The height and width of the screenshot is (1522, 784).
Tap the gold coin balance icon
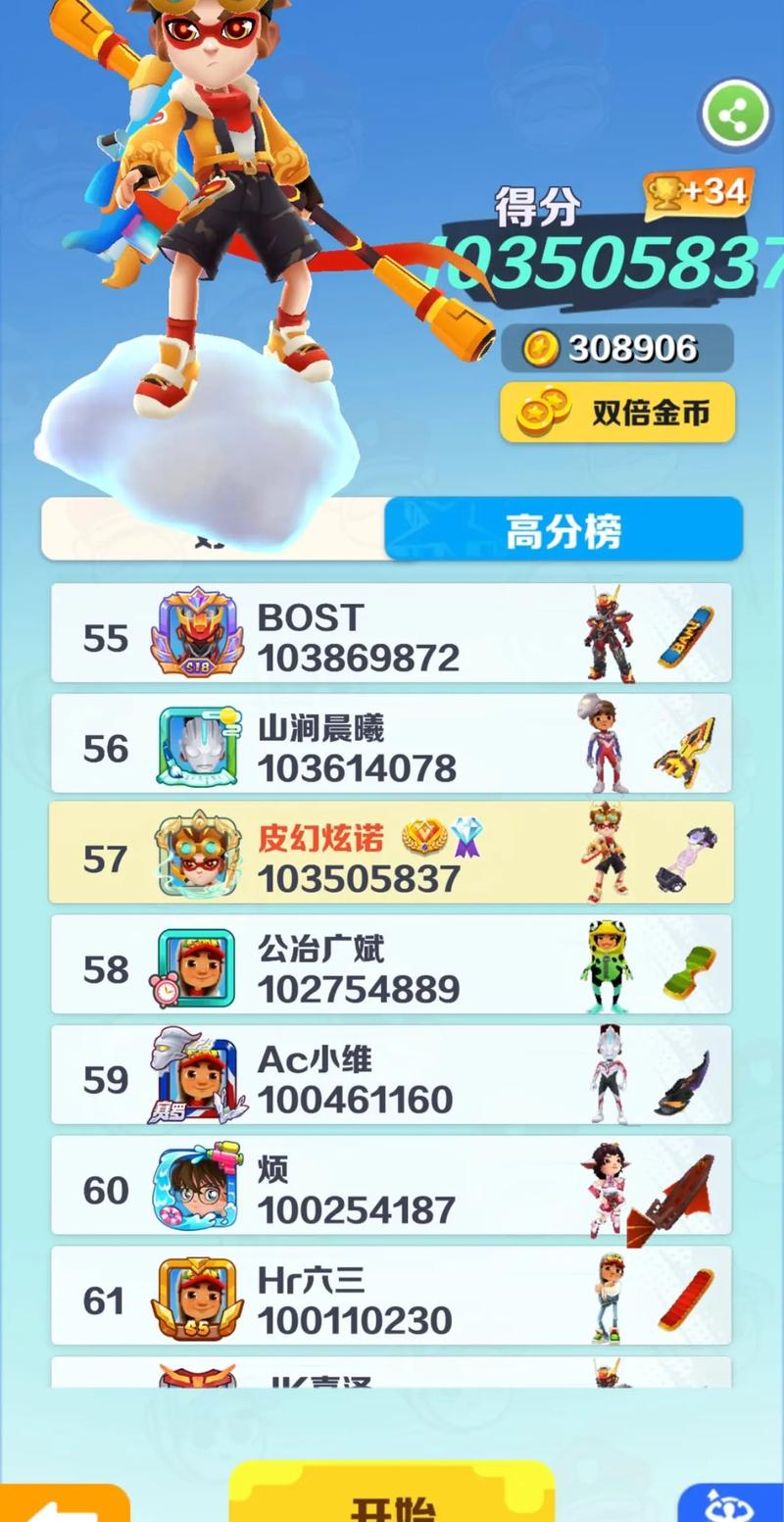point(543,346)
